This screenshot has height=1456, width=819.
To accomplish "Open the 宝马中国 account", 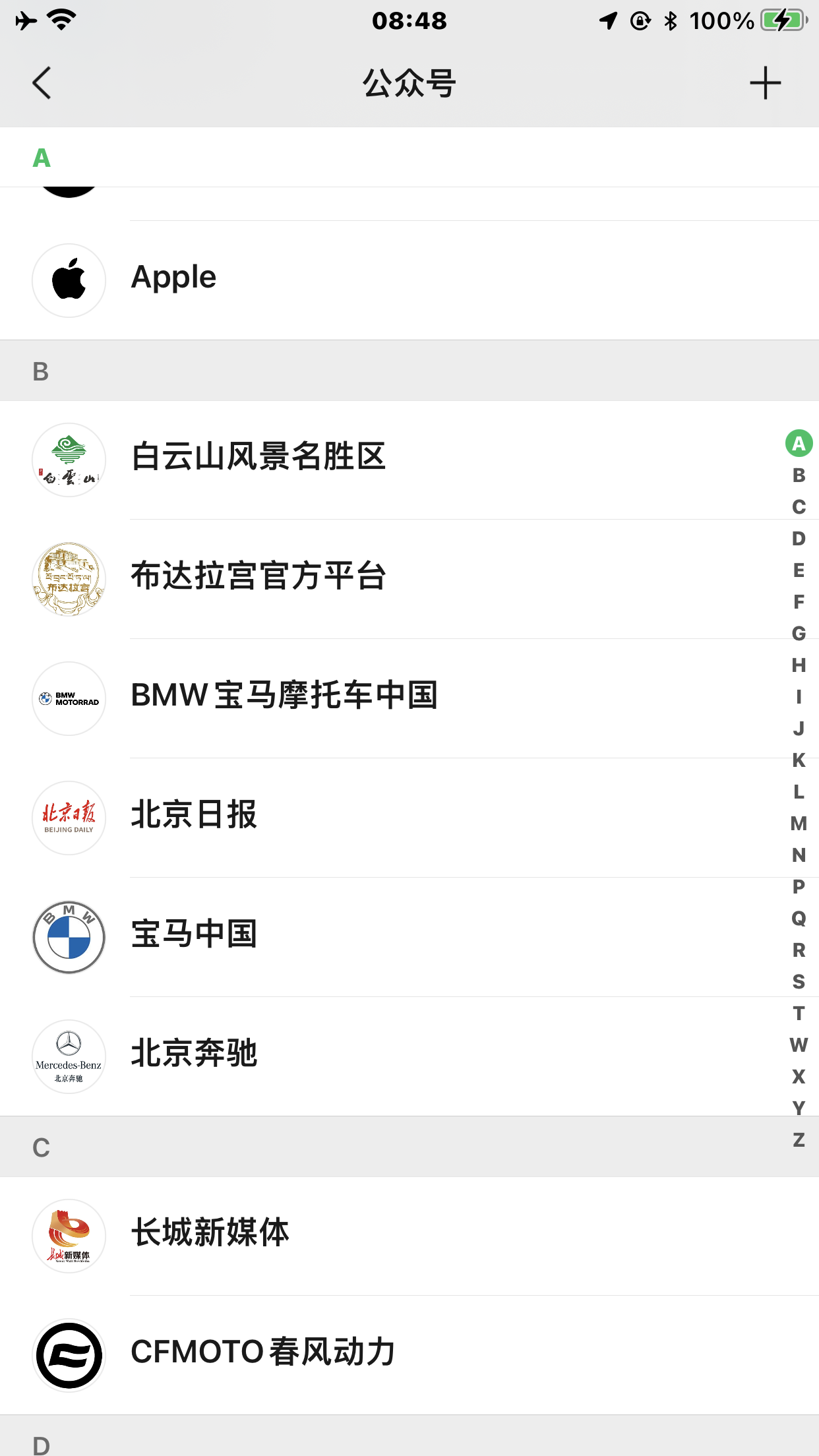I will (409, 937).
